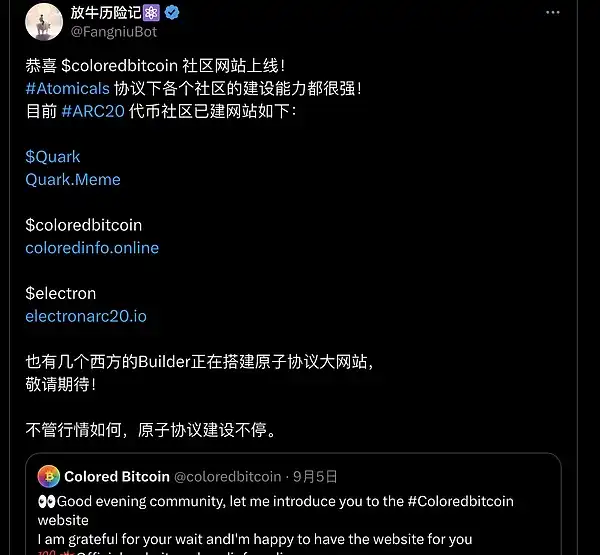Tap the #ARC20 hashtag
Viewport: 600px width, 555px height.
93,110
